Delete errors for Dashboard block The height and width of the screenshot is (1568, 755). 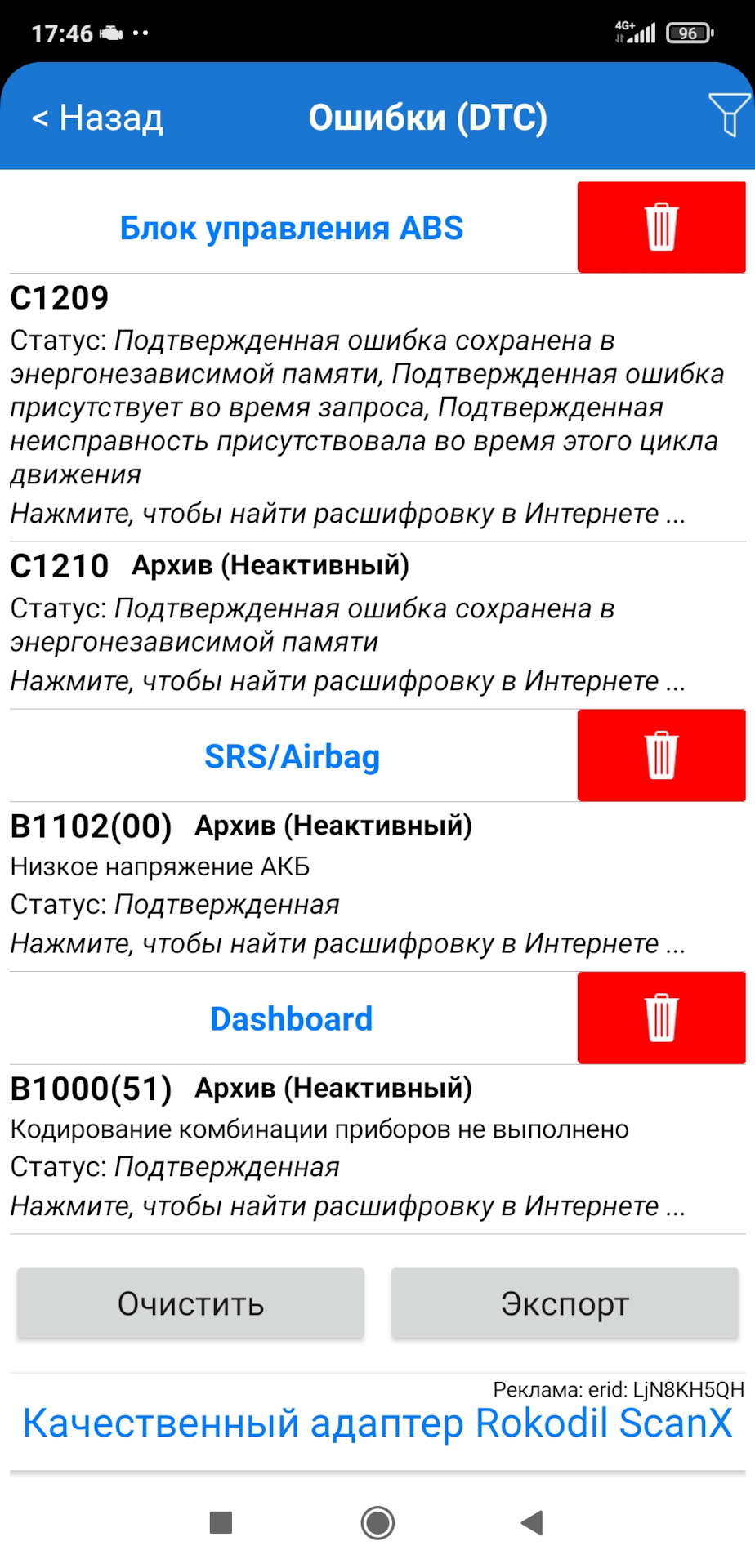click(x=661, y=1018)
